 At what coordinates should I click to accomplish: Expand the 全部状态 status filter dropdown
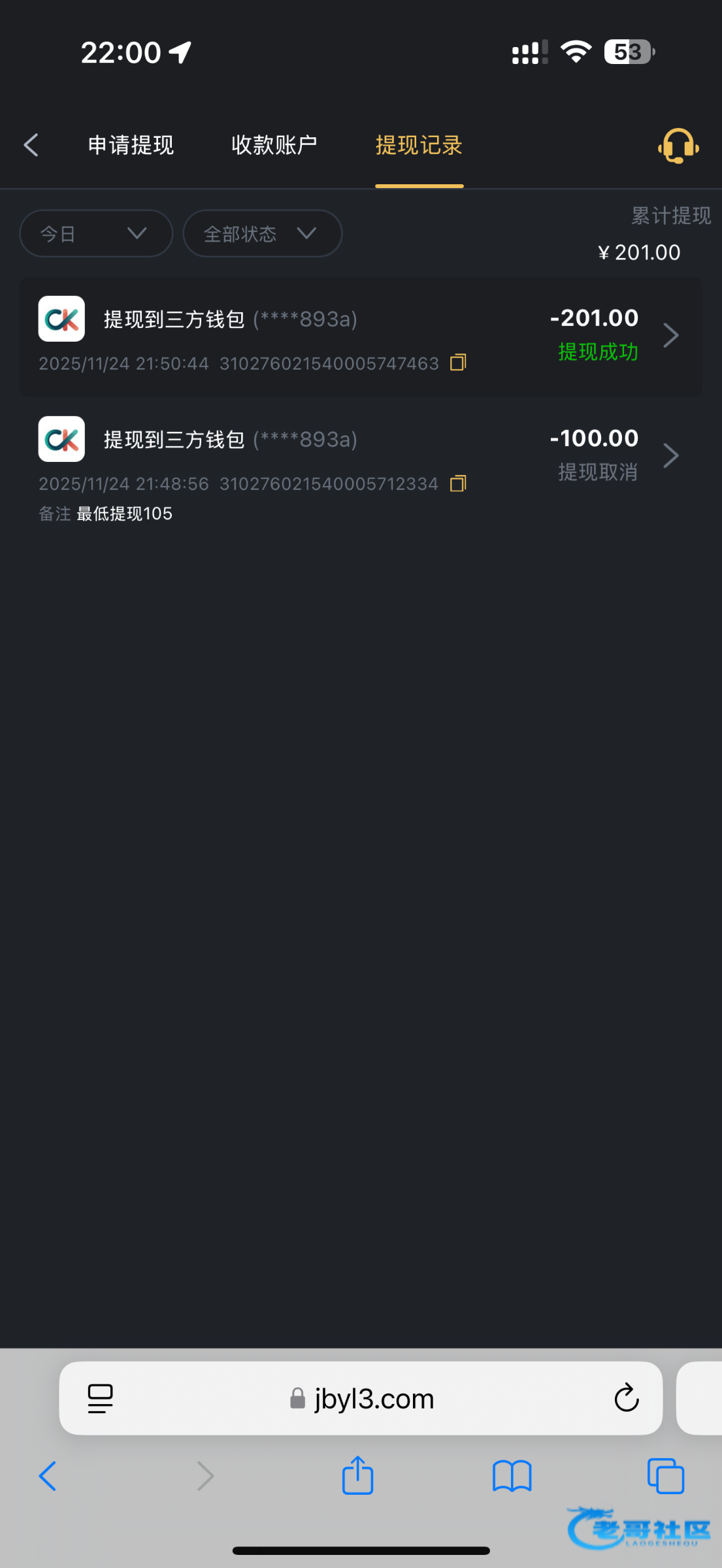(263, 233)
